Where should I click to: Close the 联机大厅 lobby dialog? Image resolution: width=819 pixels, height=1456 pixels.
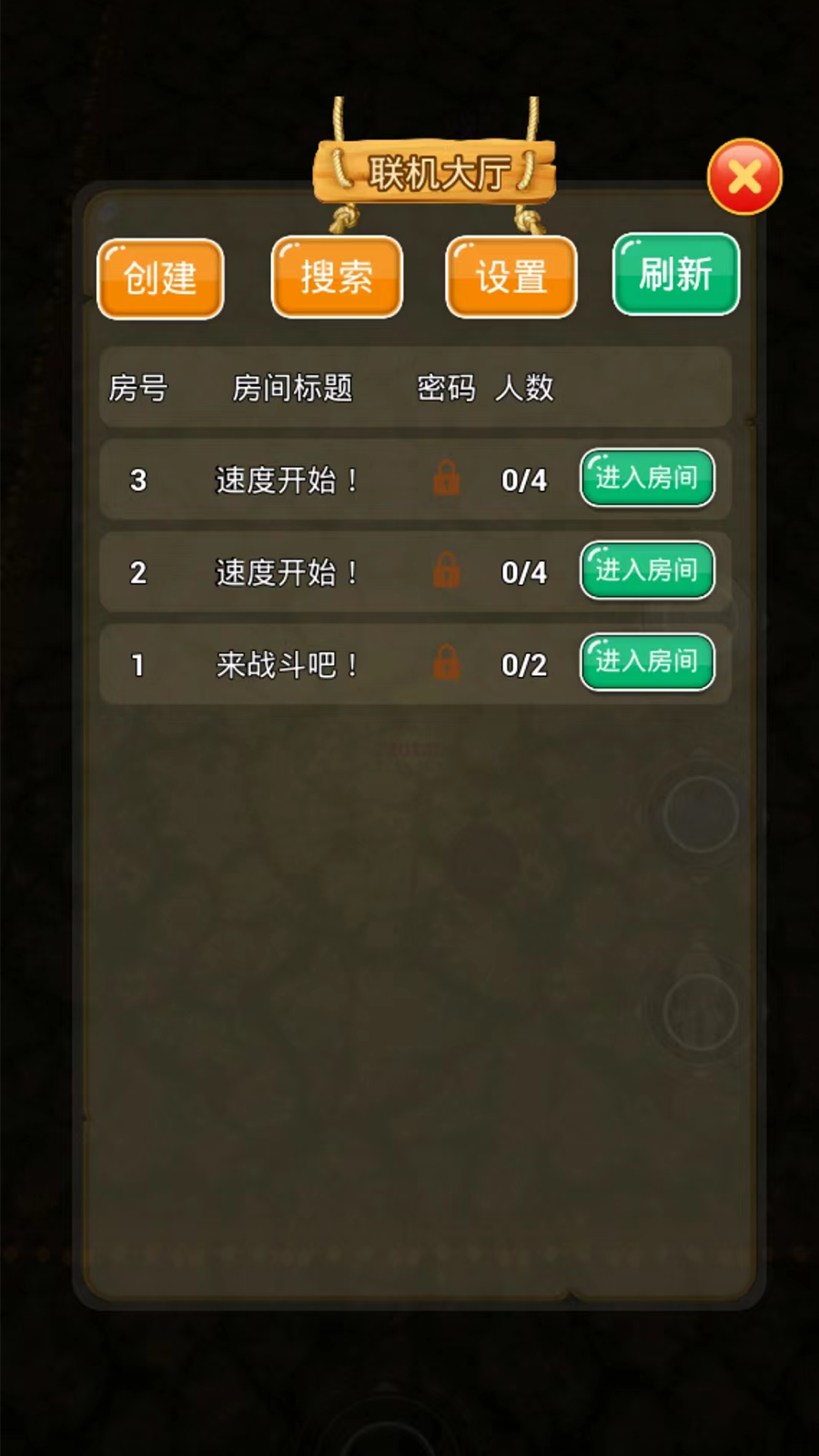(x=744, y=177)
